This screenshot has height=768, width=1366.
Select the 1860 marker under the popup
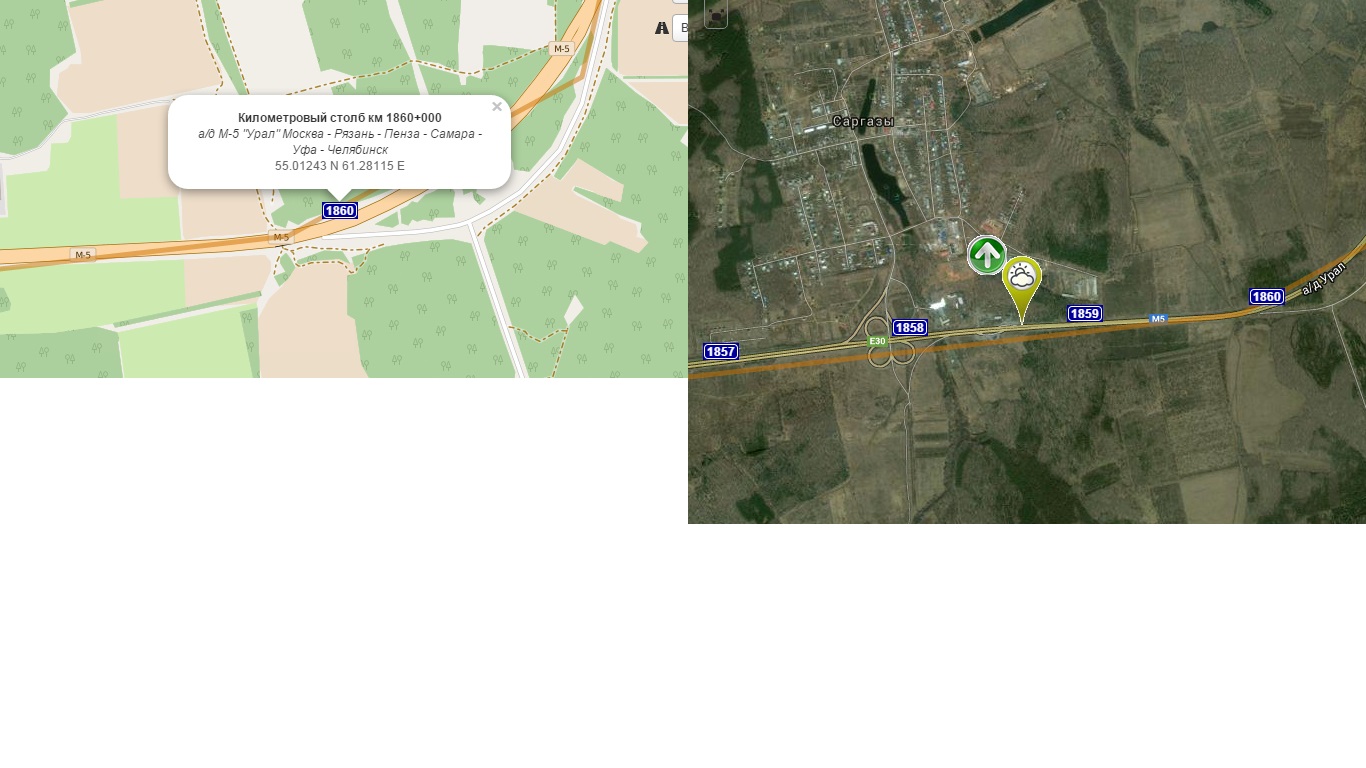(x=340, y=211)
